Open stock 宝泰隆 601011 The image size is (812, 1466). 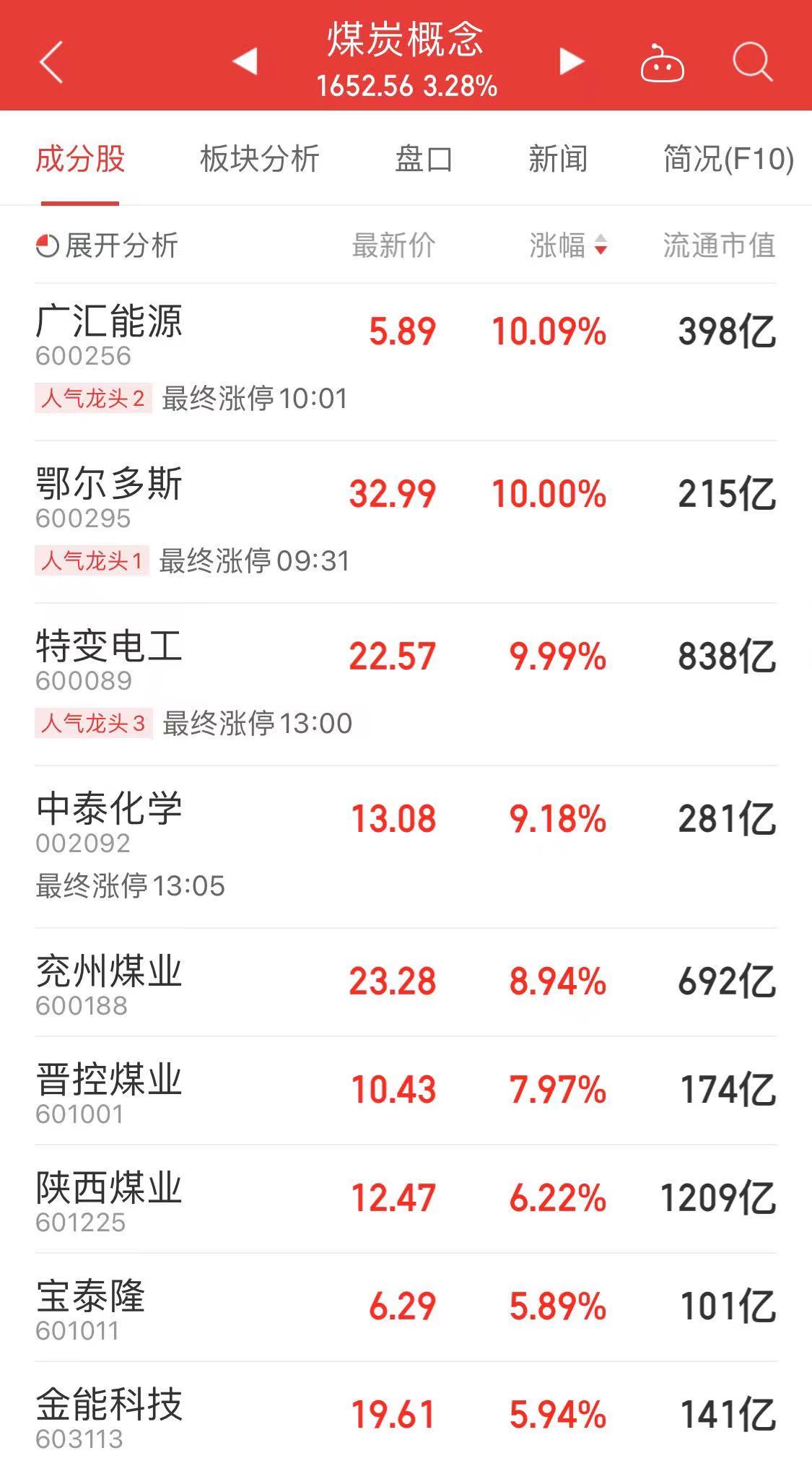(x=406, y=1307)
